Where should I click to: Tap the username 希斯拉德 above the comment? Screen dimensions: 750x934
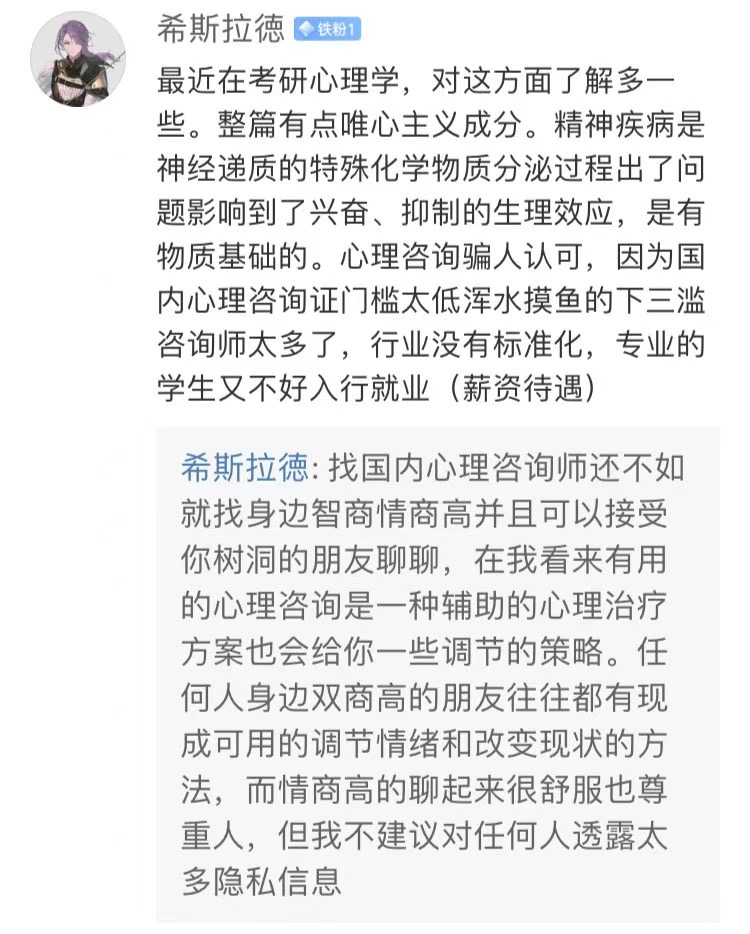coord(220,30)
